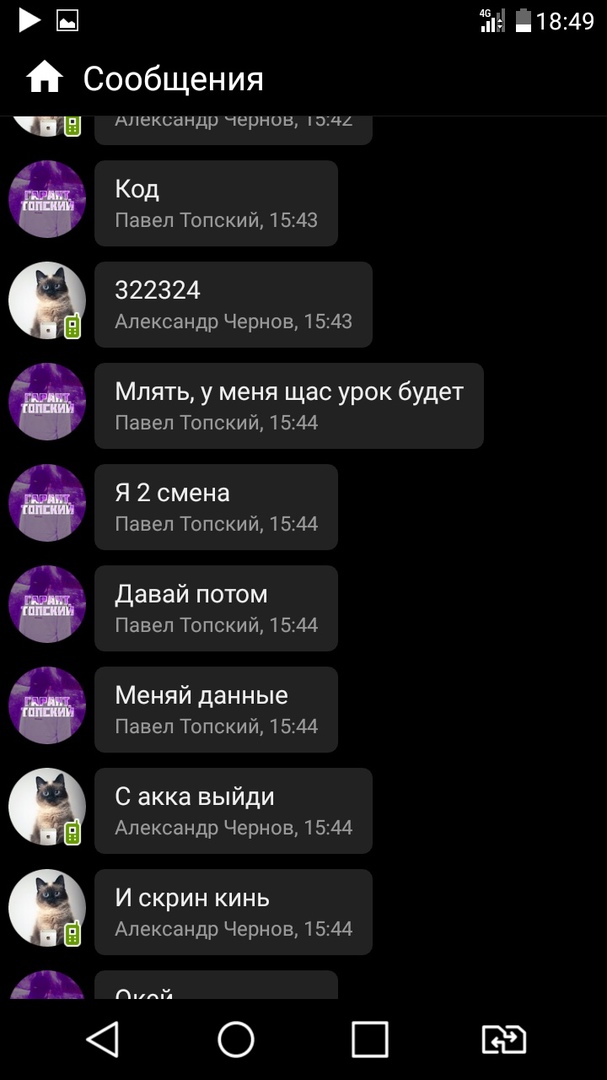Image resolution: width=607 pixels, height=1080 pixels.
Task: Select the message Меняй данные
Action: (x=216, y=708)
